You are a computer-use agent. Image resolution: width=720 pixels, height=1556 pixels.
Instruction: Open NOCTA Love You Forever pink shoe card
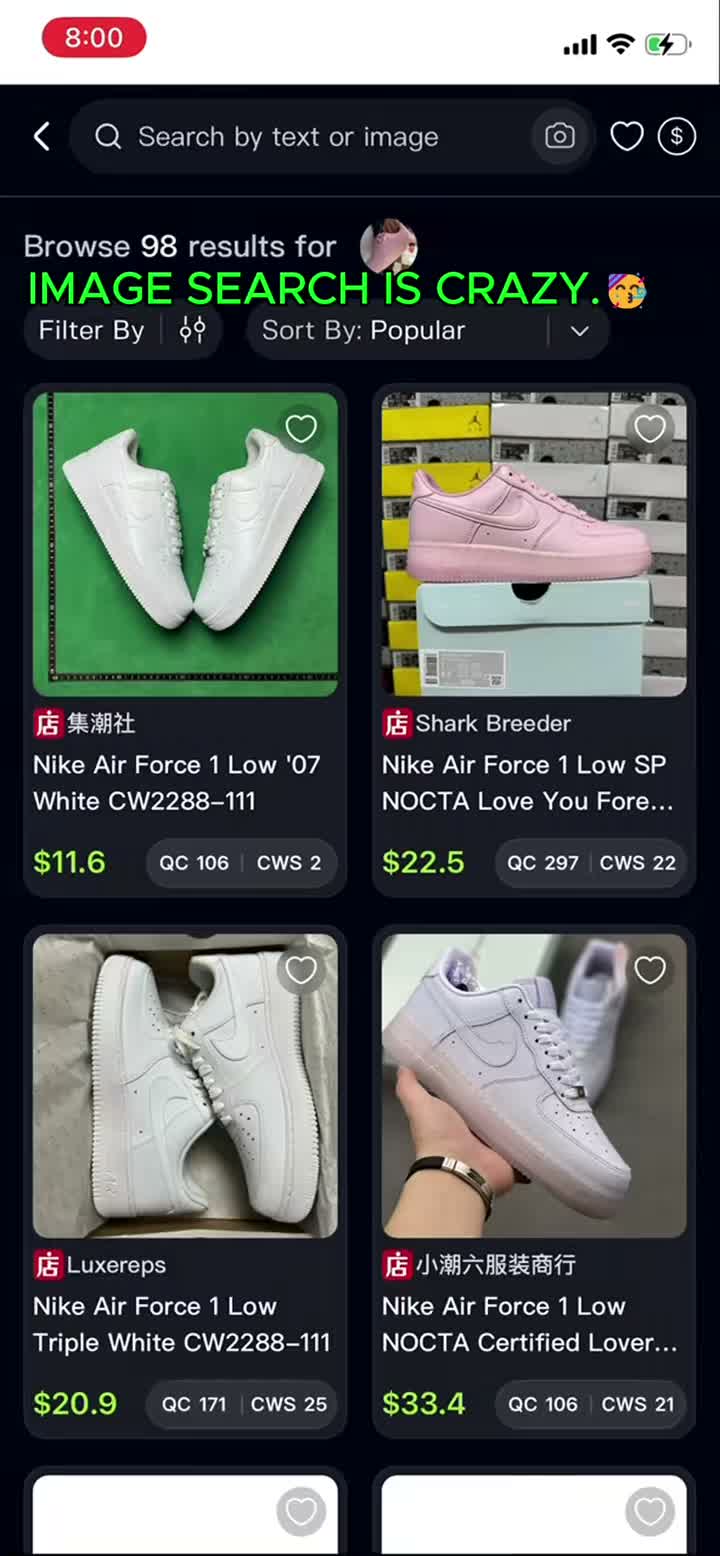[534, 640]
